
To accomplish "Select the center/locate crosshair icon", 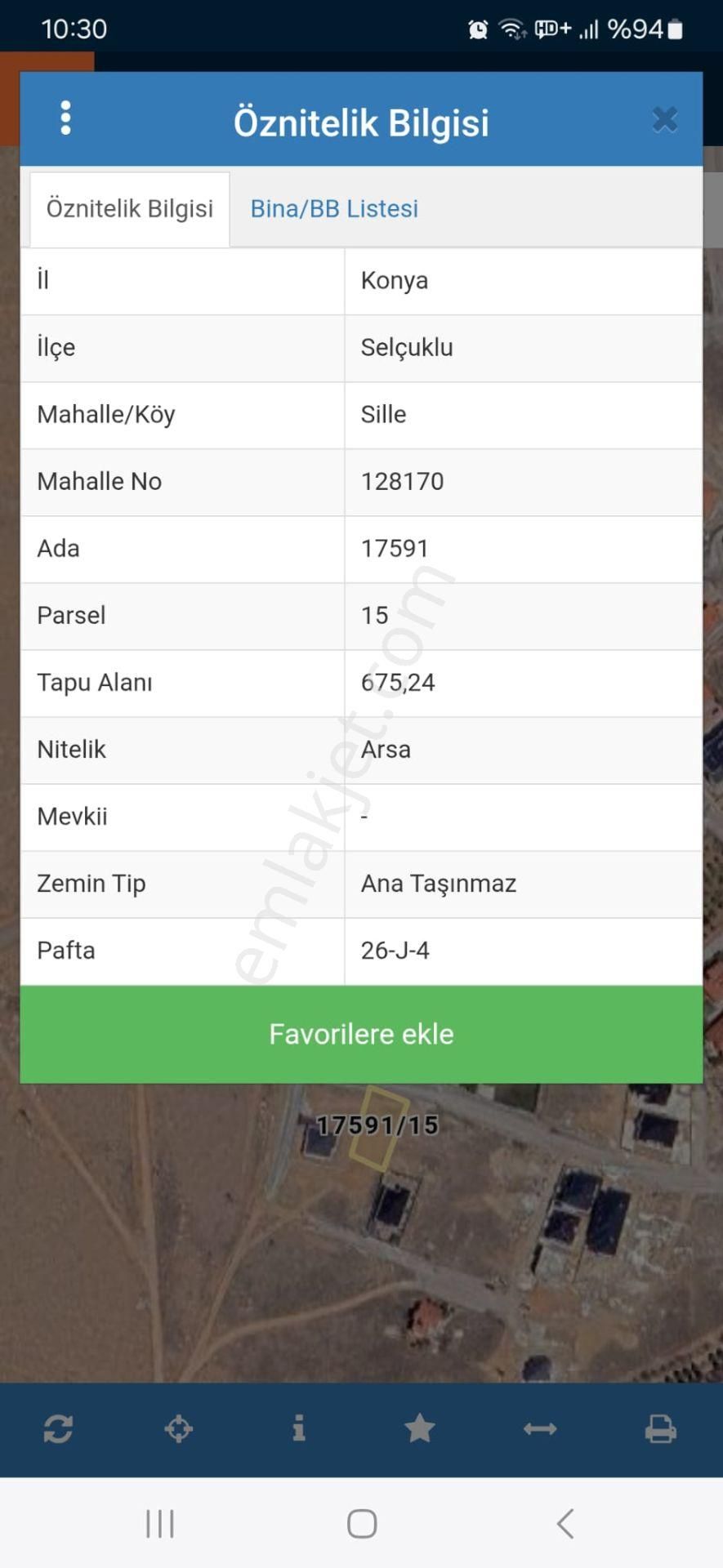I will click(176, 1428).
